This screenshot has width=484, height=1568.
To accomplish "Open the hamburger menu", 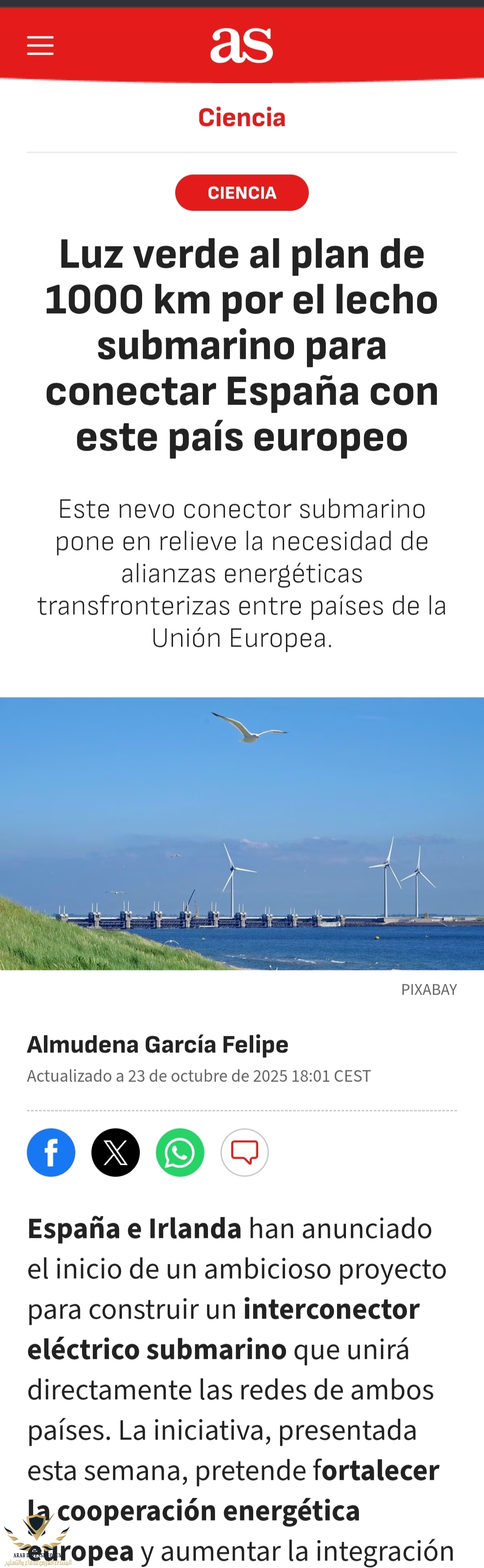I will click(x=40, y=45).
